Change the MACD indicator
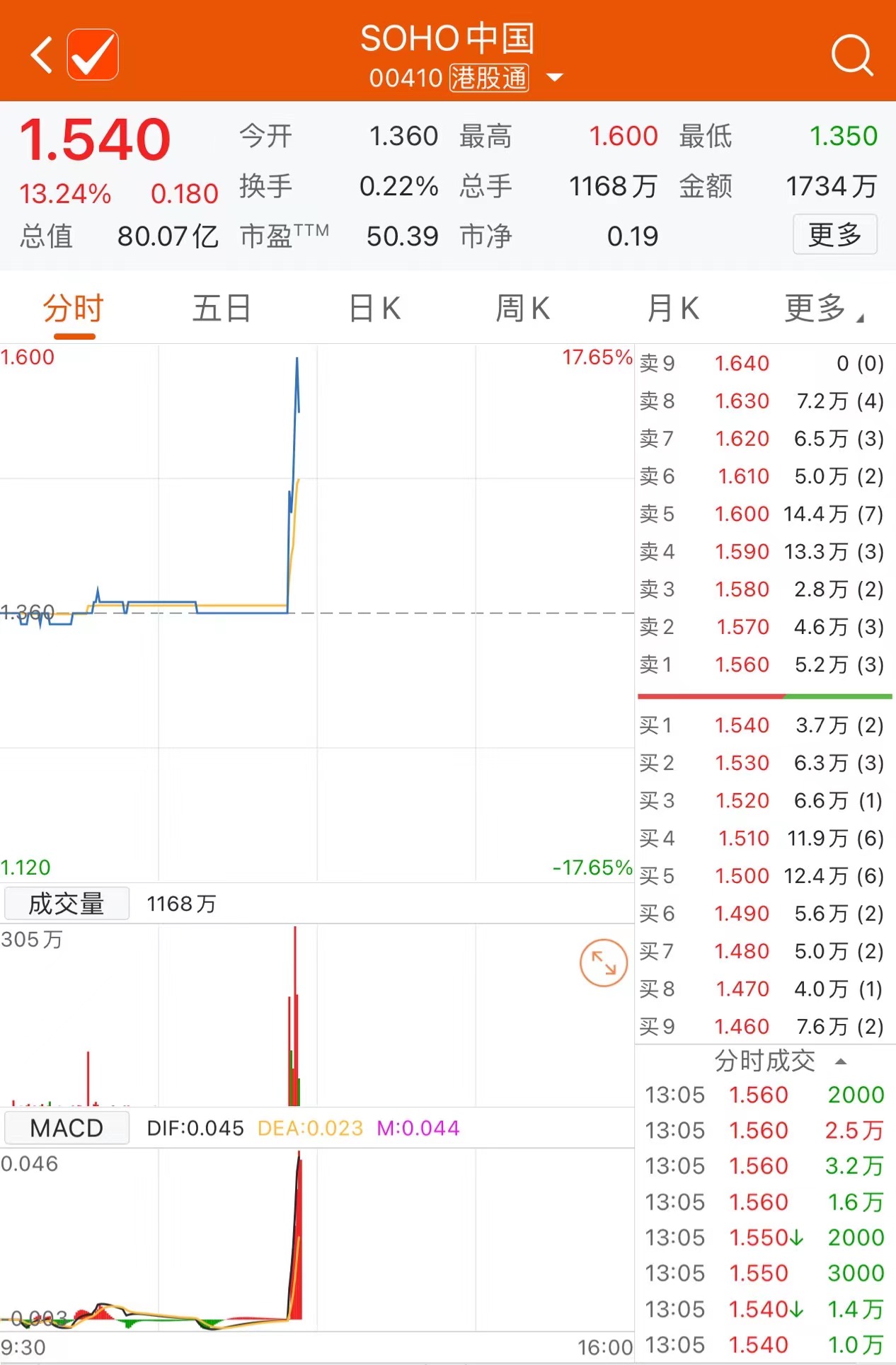Viewport: 896px width, 1365px height. point(67,1128)
